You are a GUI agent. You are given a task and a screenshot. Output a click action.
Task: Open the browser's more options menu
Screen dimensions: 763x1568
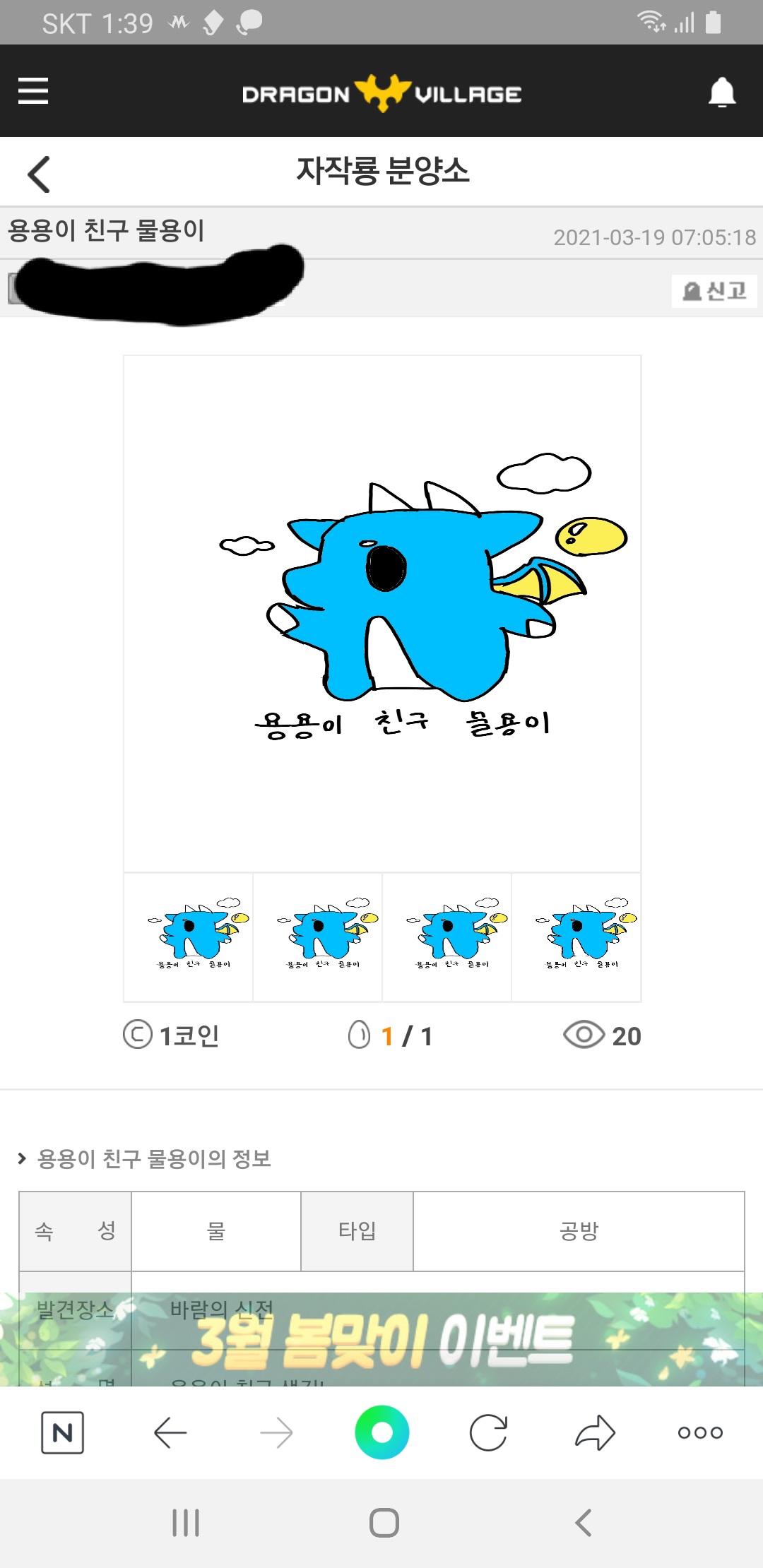(x=700, y=1432)
